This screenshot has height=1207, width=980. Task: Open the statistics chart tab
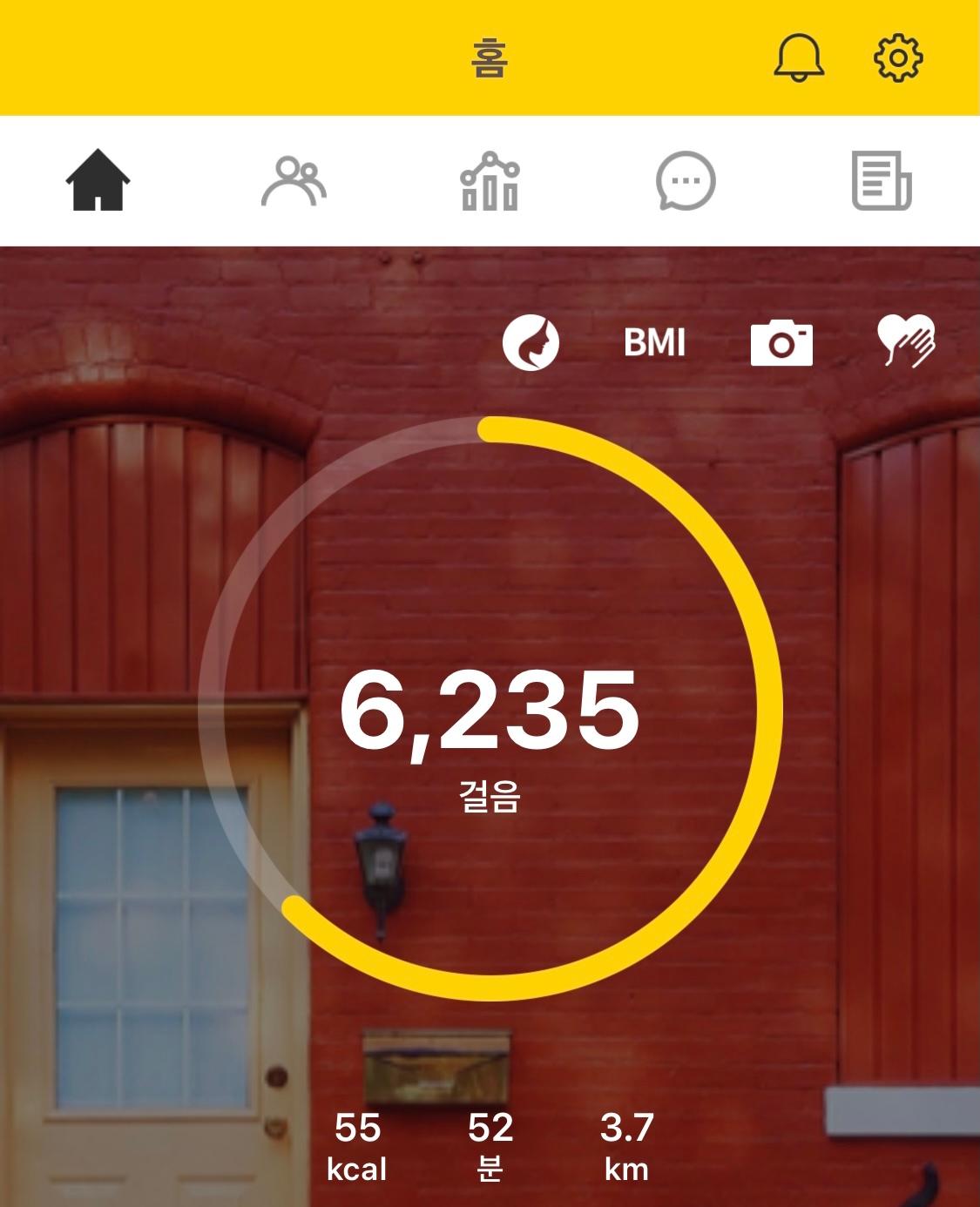(490, 181)
